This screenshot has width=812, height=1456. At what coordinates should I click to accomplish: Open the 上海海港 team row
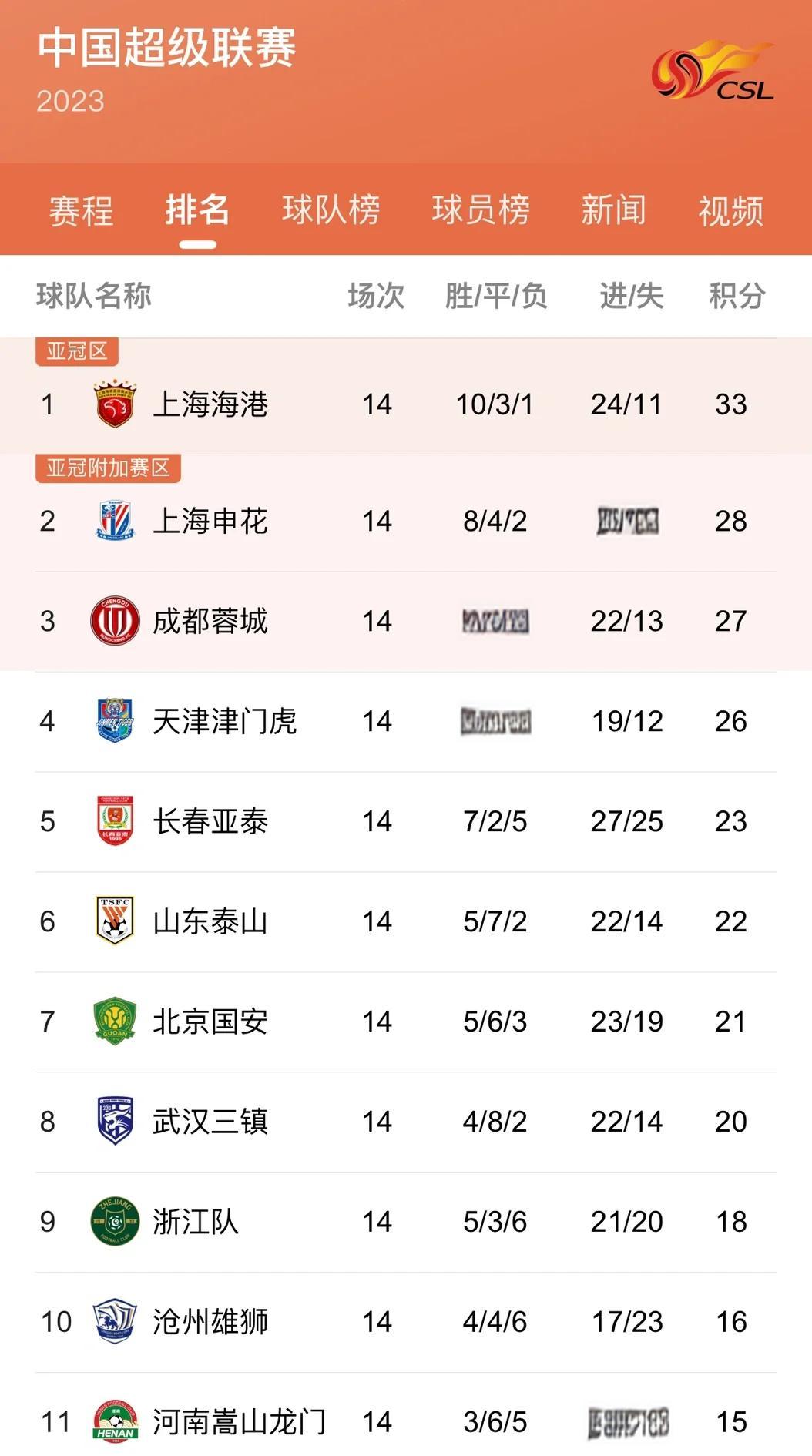[x=210, y=404]
